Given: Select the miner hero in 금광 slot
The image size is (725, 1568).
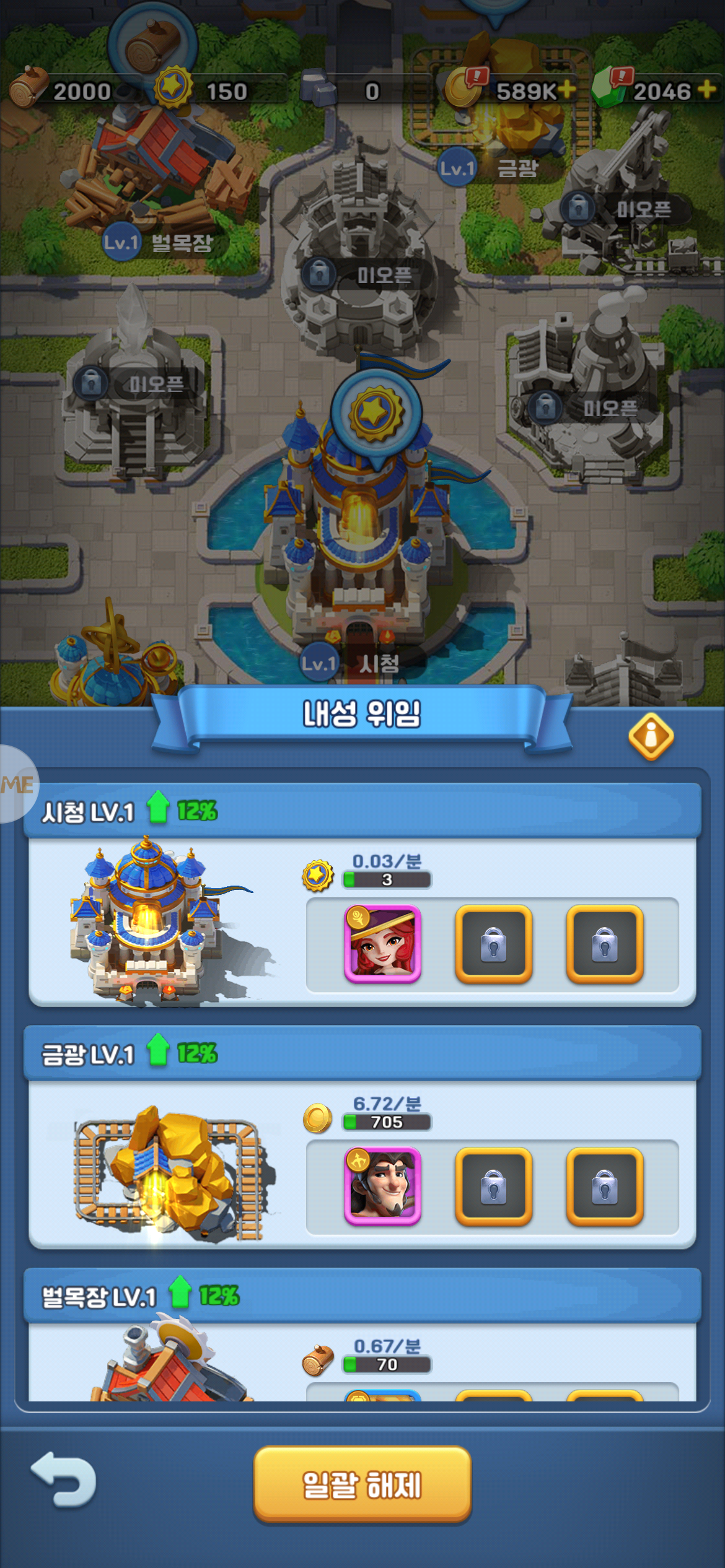Looking at the screenshot, I should (x=382, y=1185).
